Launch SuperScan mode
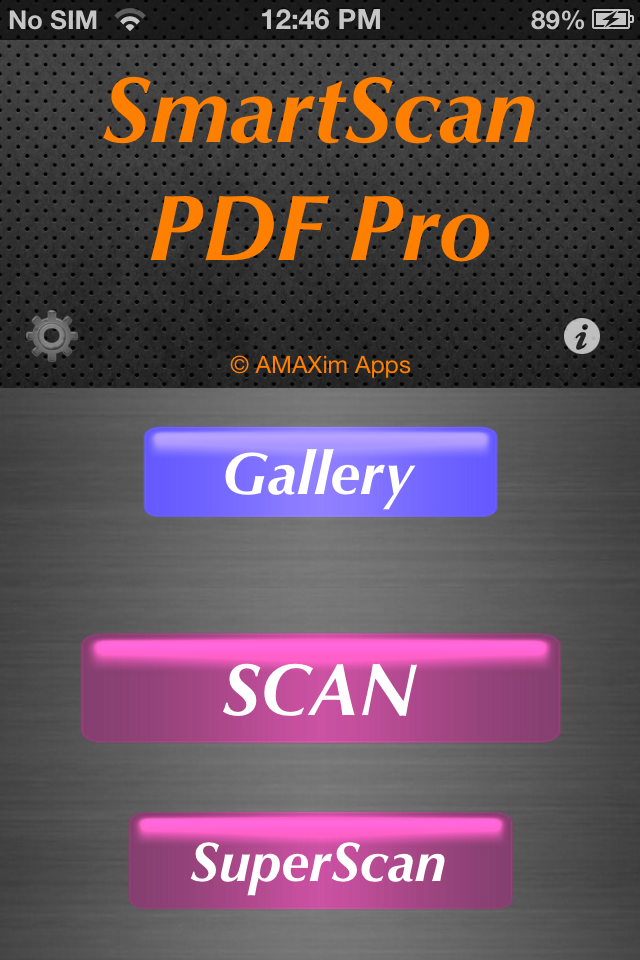Image resolution: width=640 pixels, height=960 pixels. tap(320, 862)
